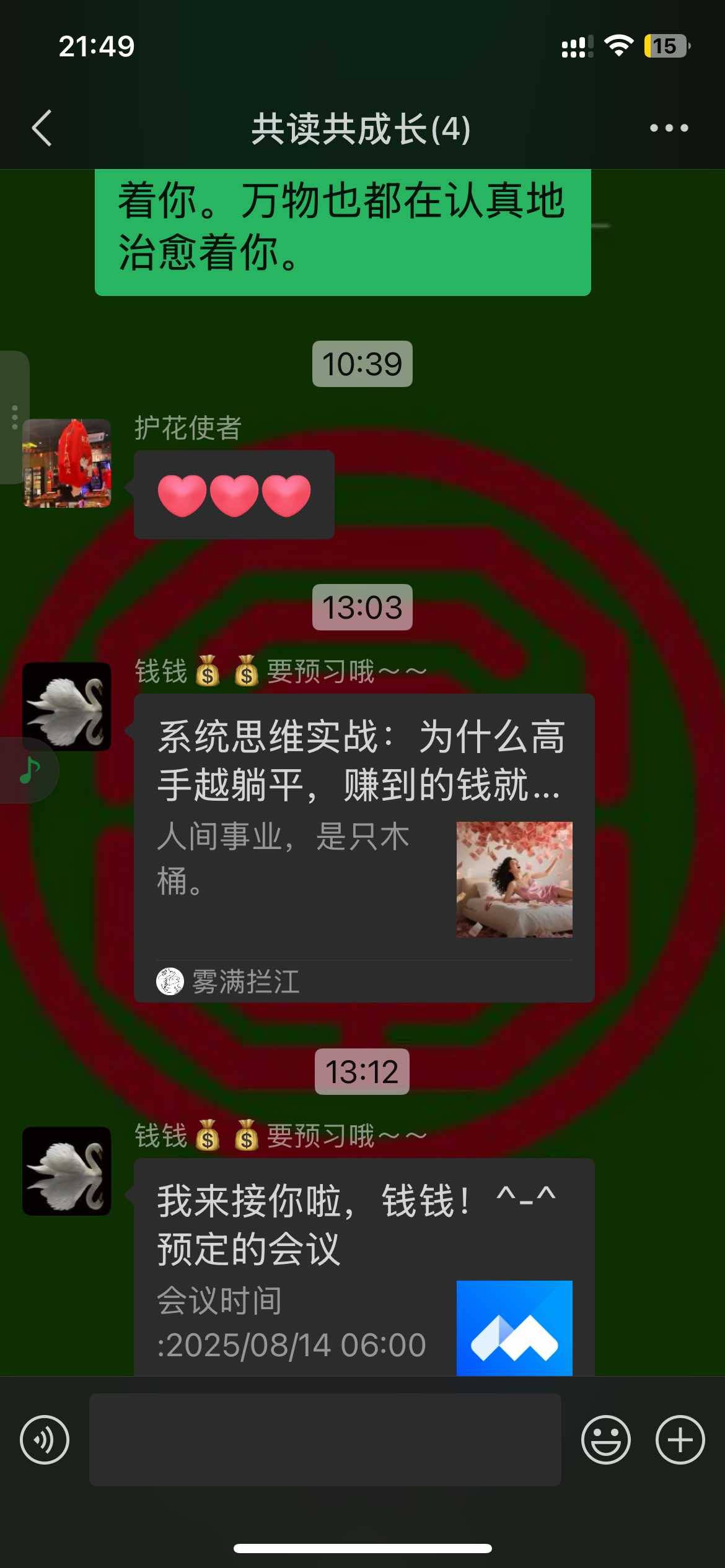Open the 预定的会议 meeting invite card
The image size is (725, 1568).
364,1270
